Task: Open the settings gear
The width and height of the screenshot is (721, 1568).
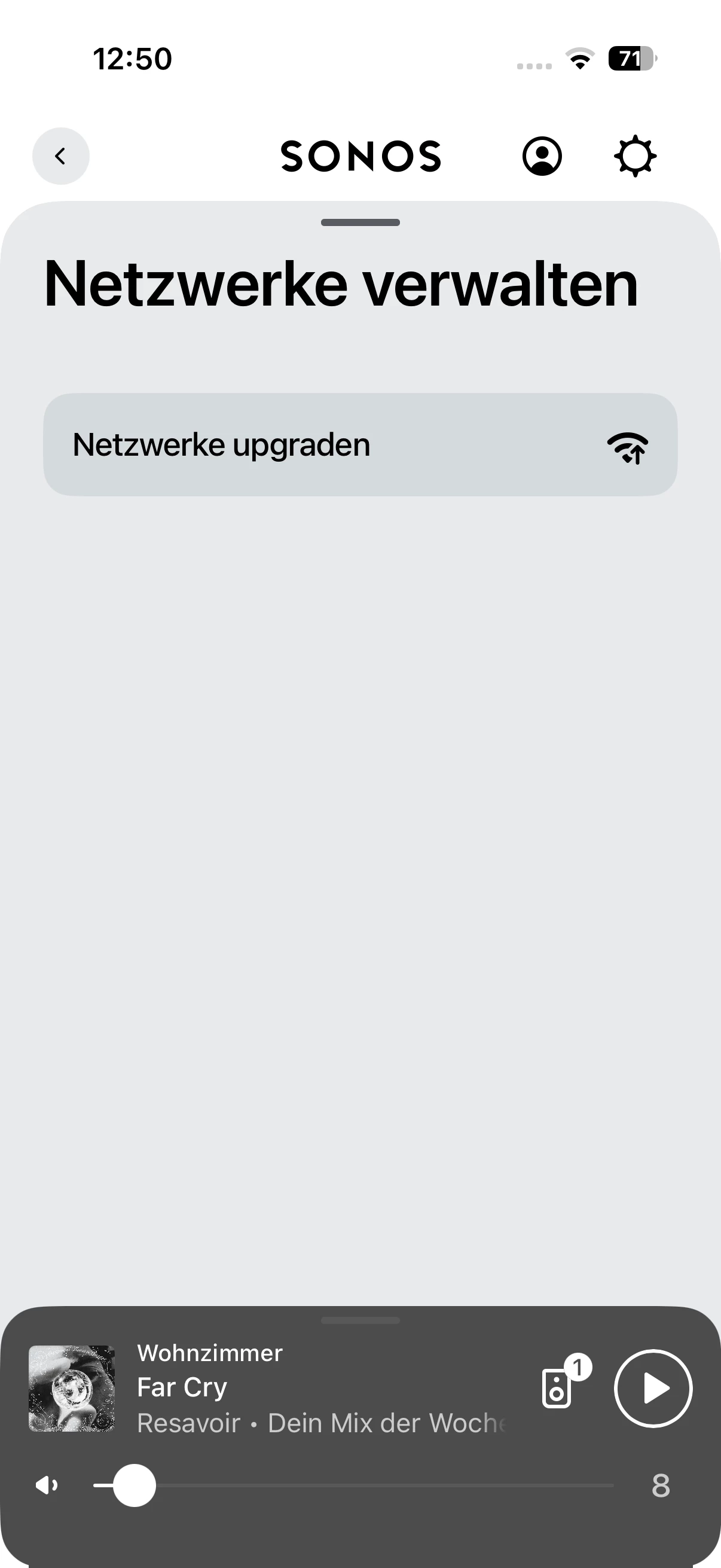Action: (x=636, y=157)
